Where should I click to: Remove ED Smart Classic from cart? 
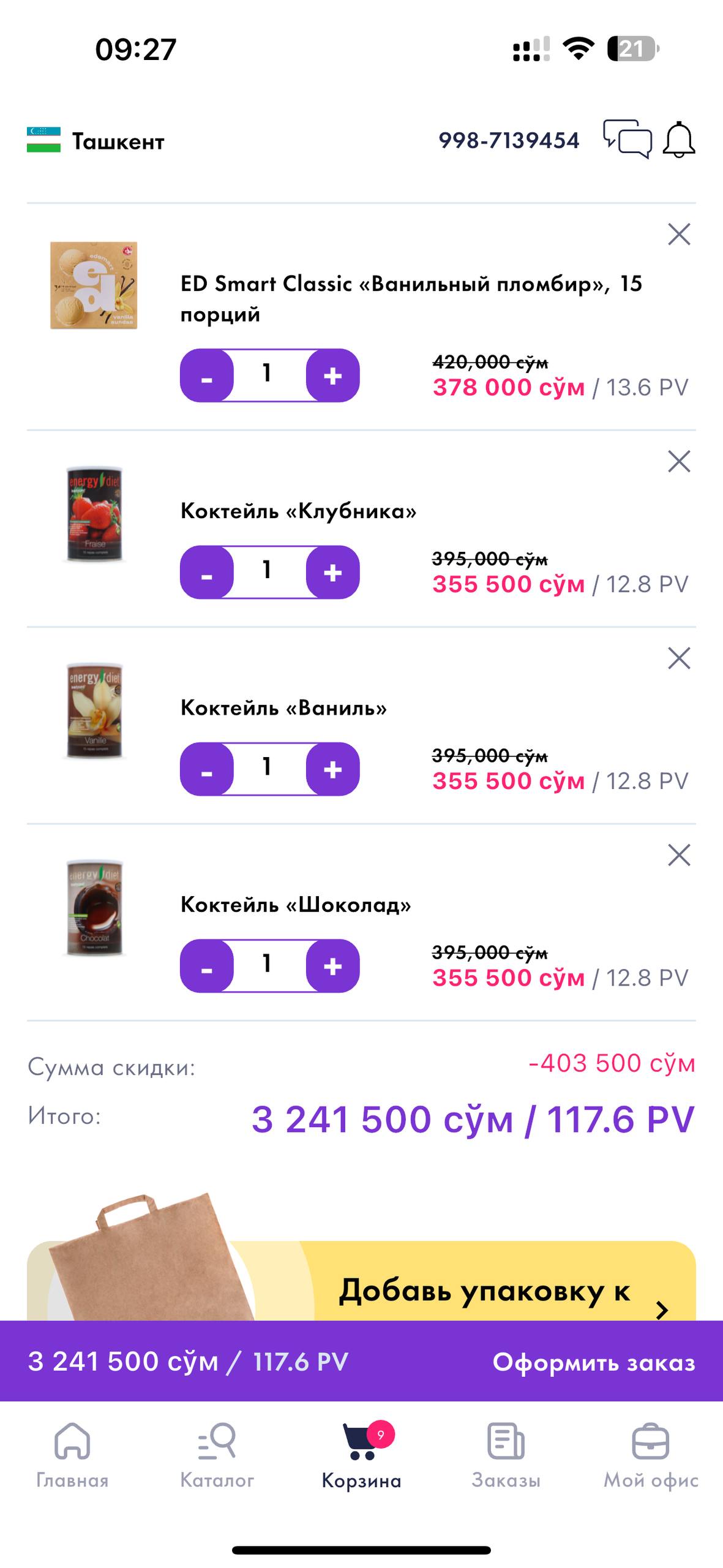point(678,234)
